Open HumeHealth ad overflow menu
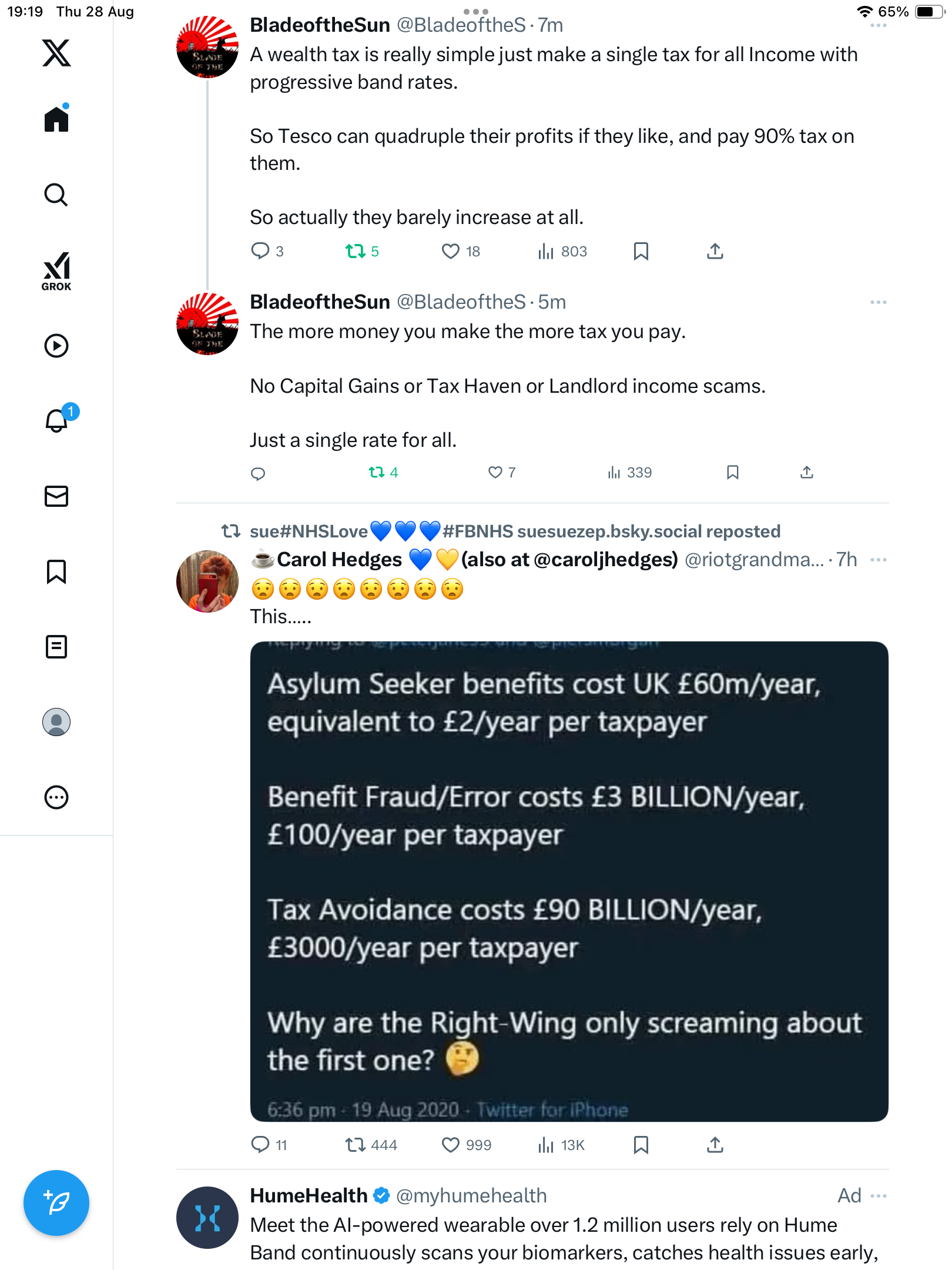This screenshot has height=1270, width=952. [x=878, y=1196]
